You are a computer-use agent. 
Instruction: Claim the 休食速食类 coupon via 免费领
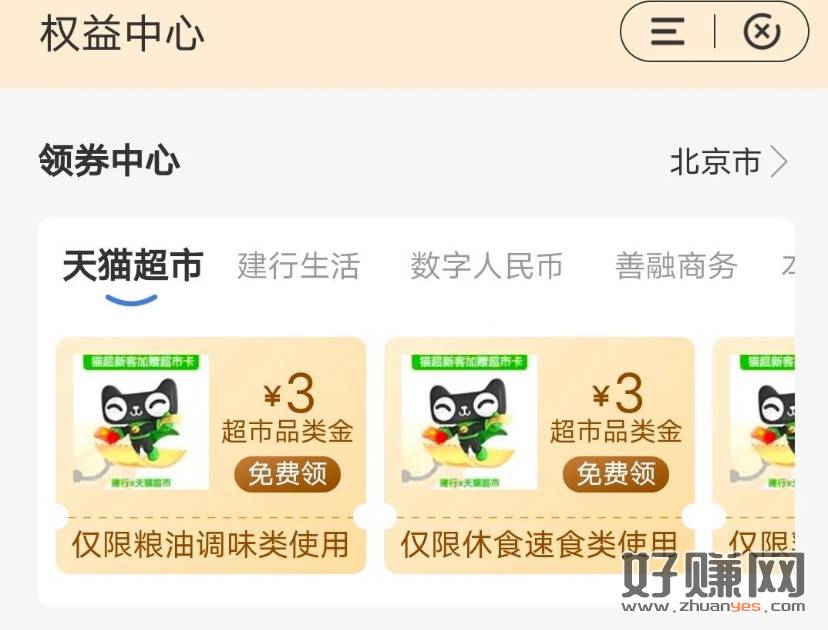coord(616,473)
